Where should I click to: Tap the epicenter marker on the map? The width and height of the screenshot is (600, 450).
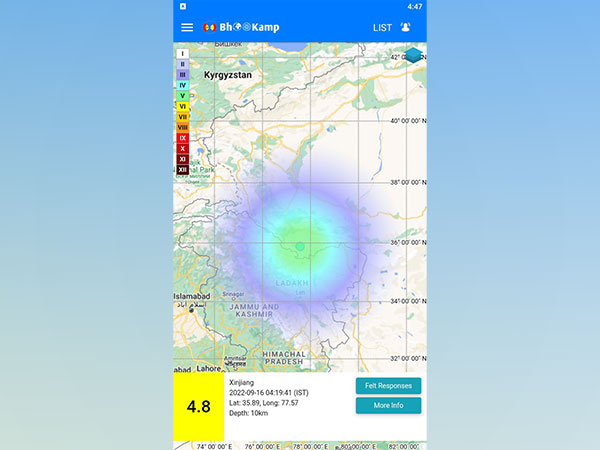299,245
